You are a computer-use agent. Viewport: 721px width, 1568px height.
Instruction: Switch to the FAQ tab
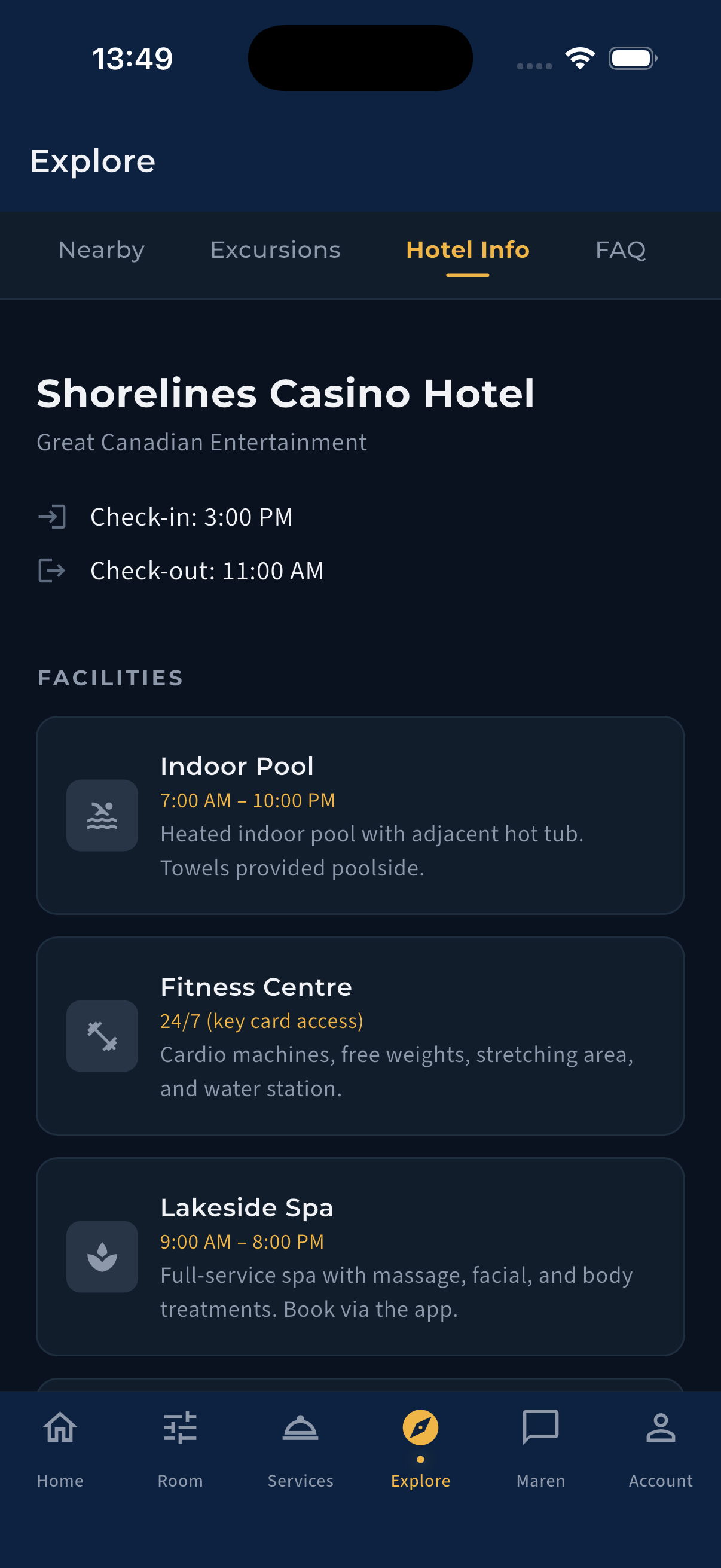622,249
